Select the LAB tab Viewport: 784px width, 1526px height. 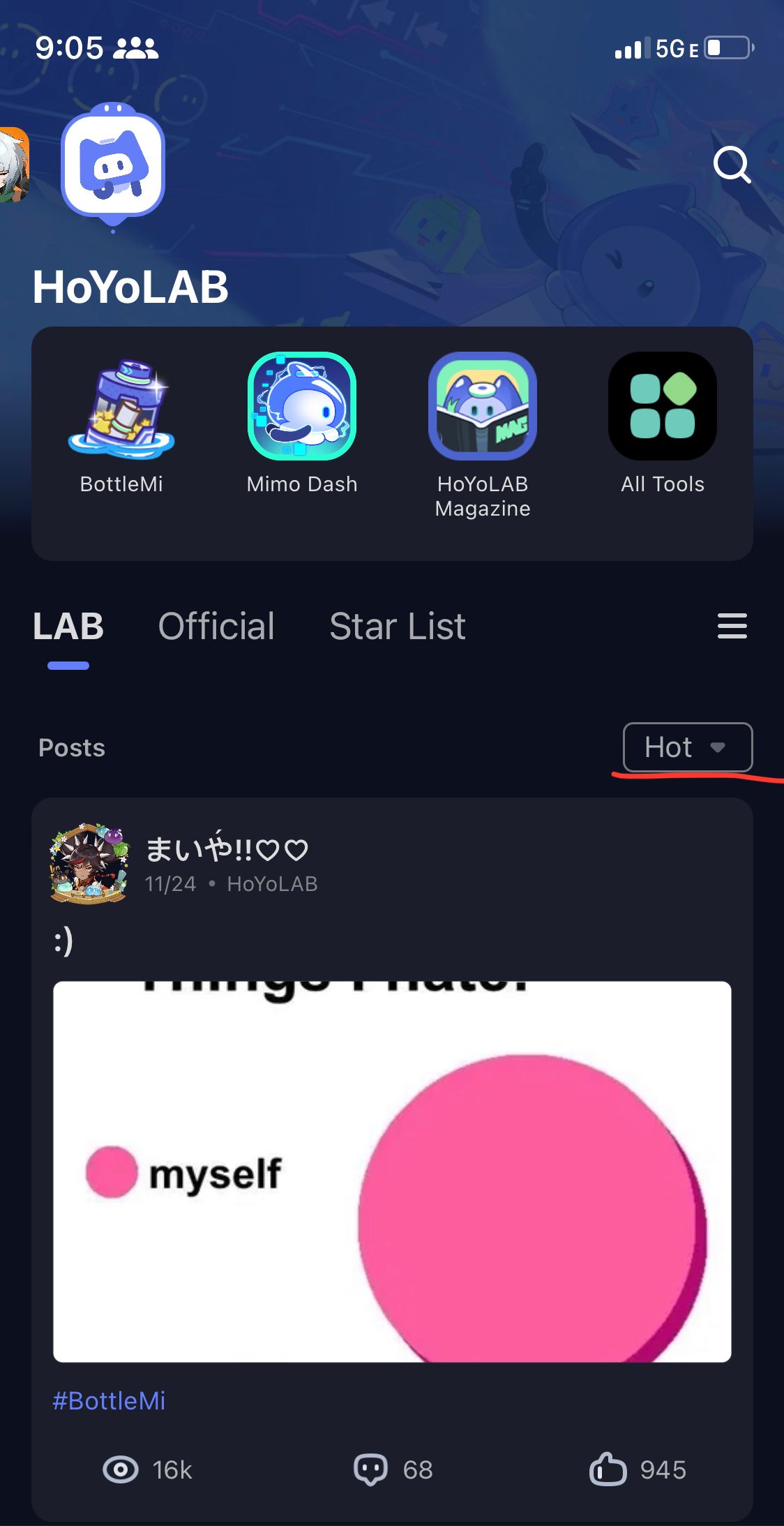tap(68, 626)
